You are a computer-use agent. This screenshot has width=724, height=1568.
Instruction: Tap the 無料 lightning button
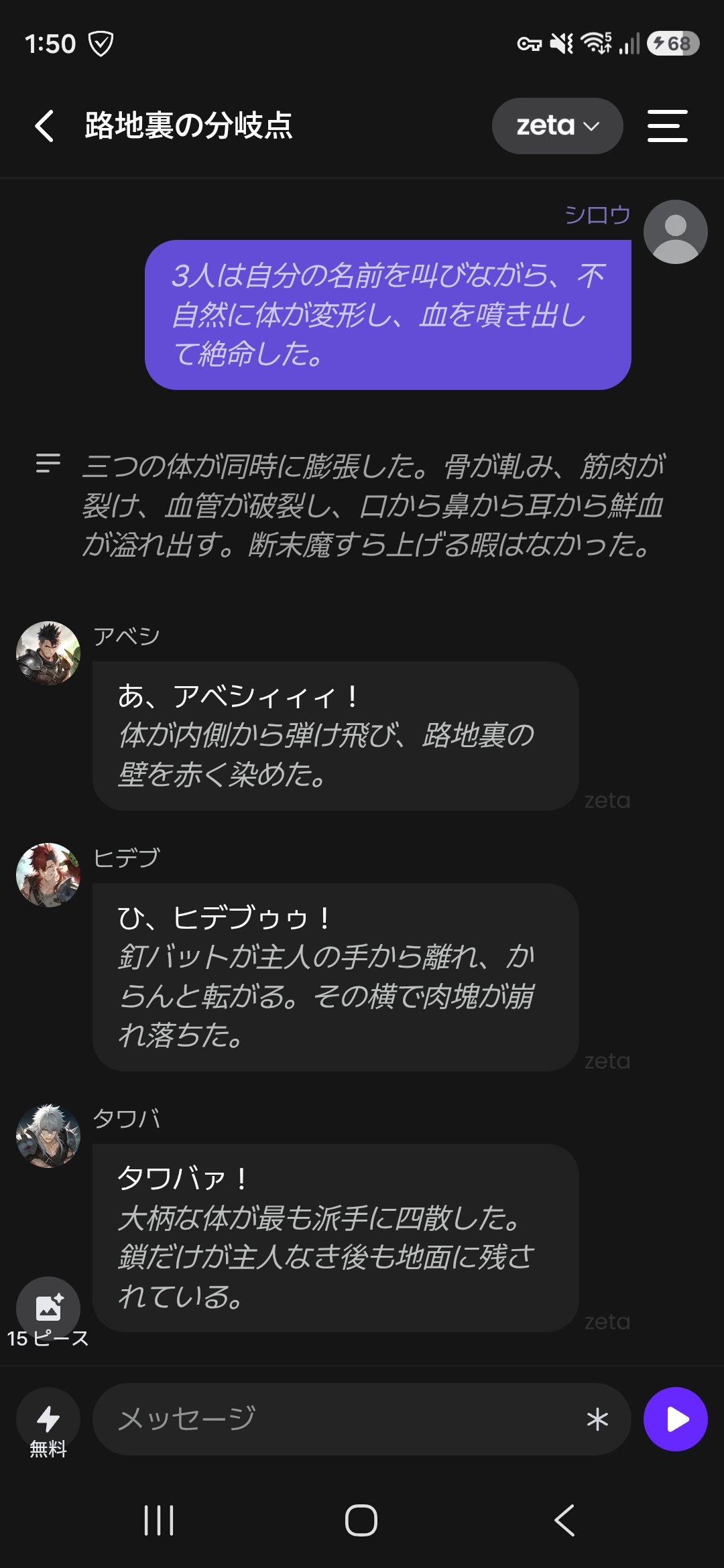click(x=48, y=1419)
